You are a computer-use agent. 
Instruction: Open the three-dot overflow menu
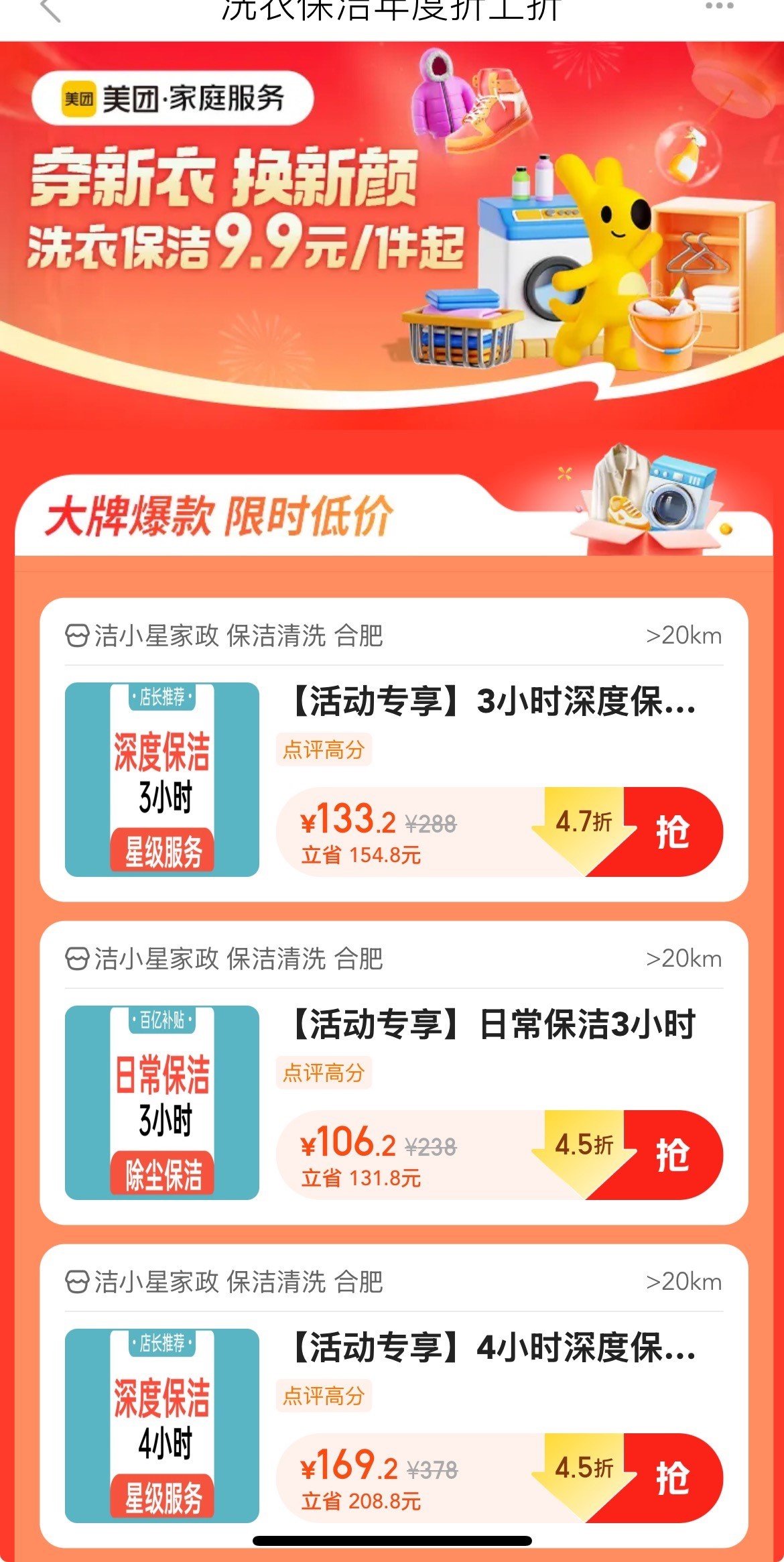(719, 7)
